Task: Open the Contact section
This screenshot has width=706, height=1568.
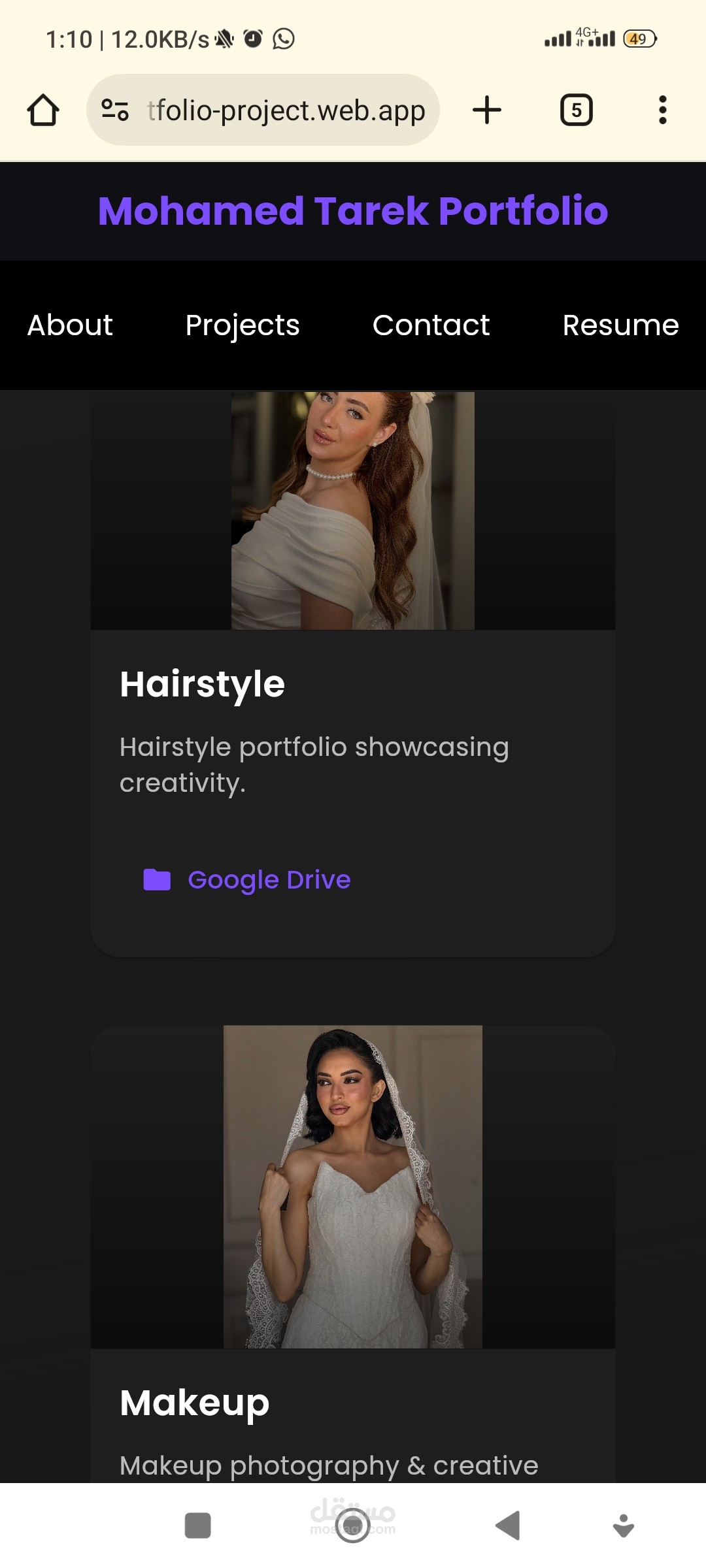Action: [431, 325]
